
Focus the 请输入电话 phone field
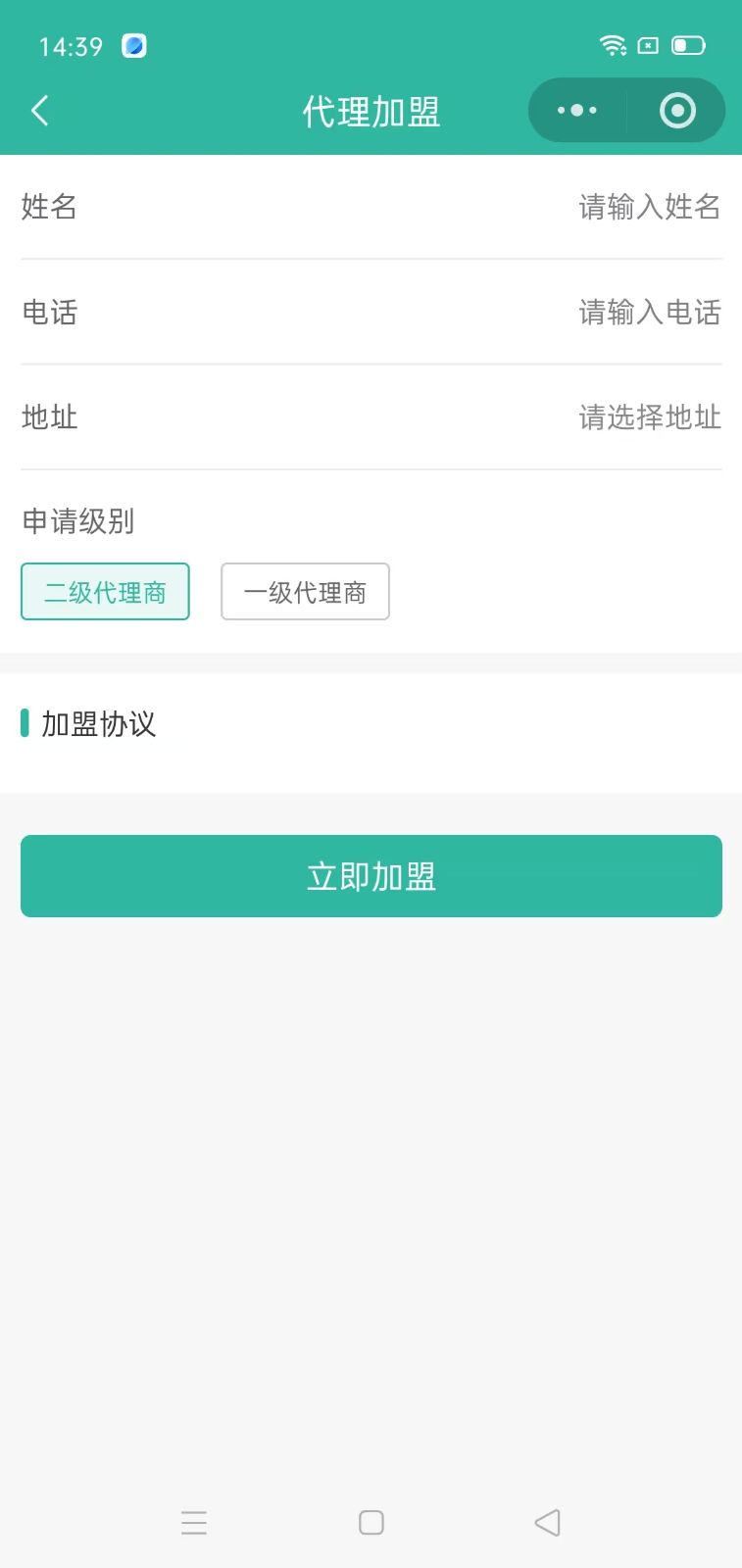coord(649,313)
